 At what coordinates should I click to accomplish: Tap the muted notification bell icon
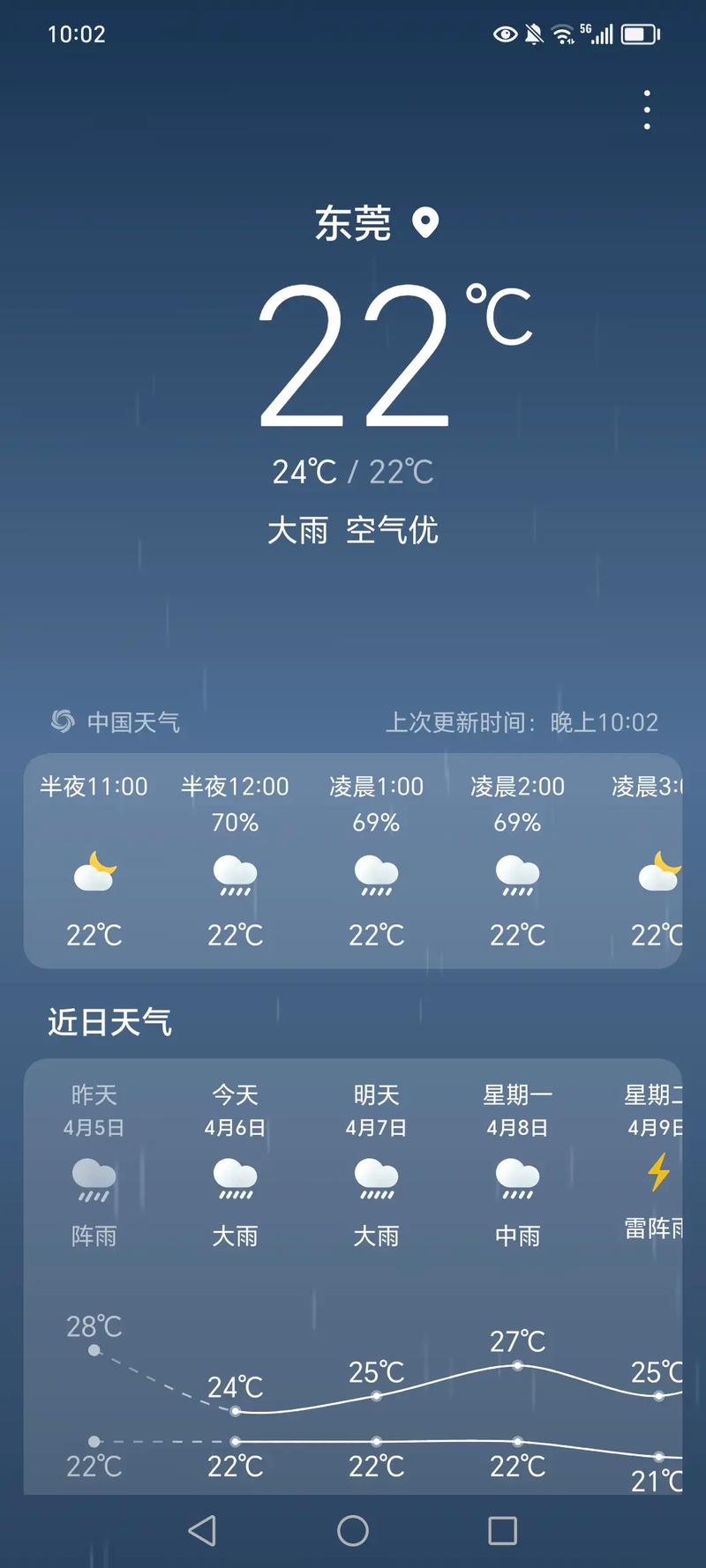(531, 33)
